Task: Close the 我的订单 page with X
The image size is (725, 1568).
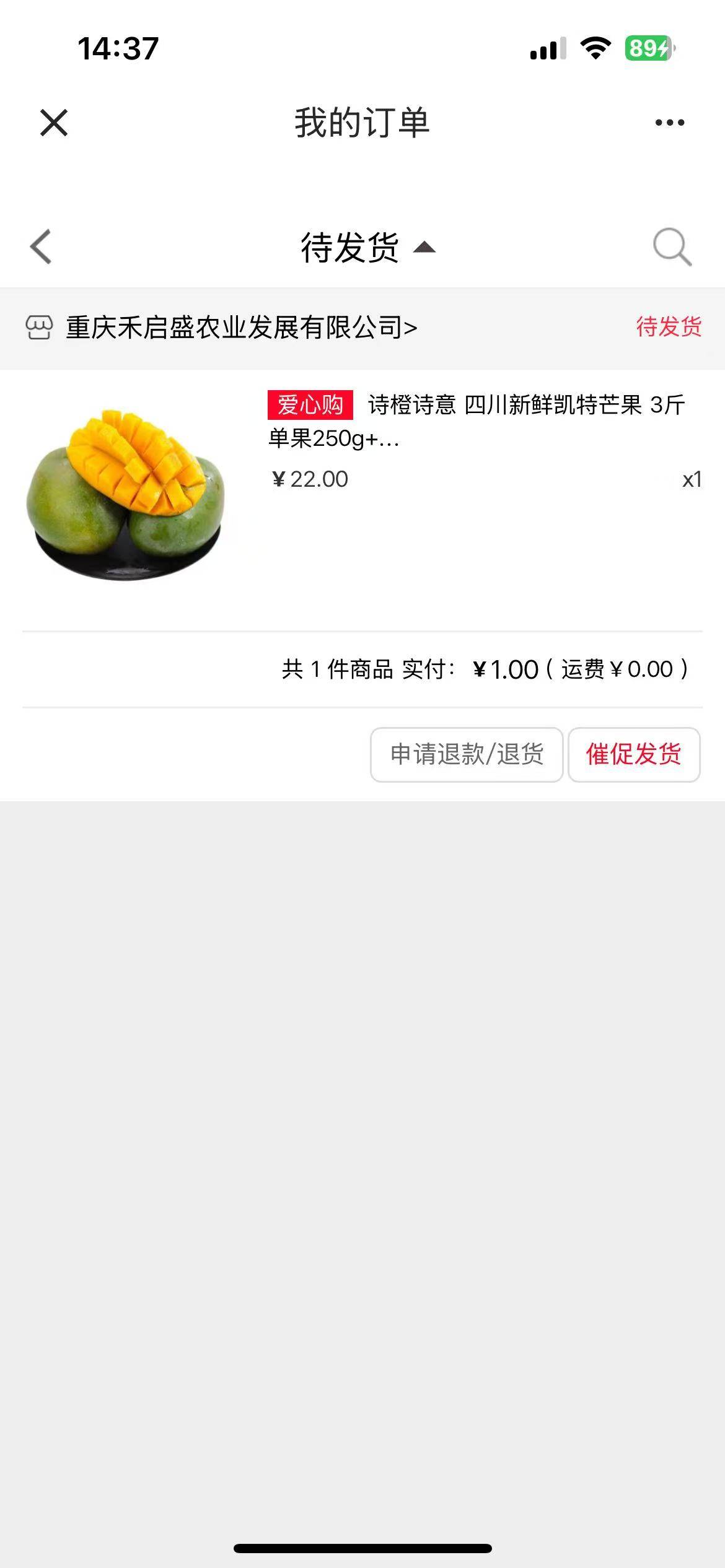Action: click(54, 122)
